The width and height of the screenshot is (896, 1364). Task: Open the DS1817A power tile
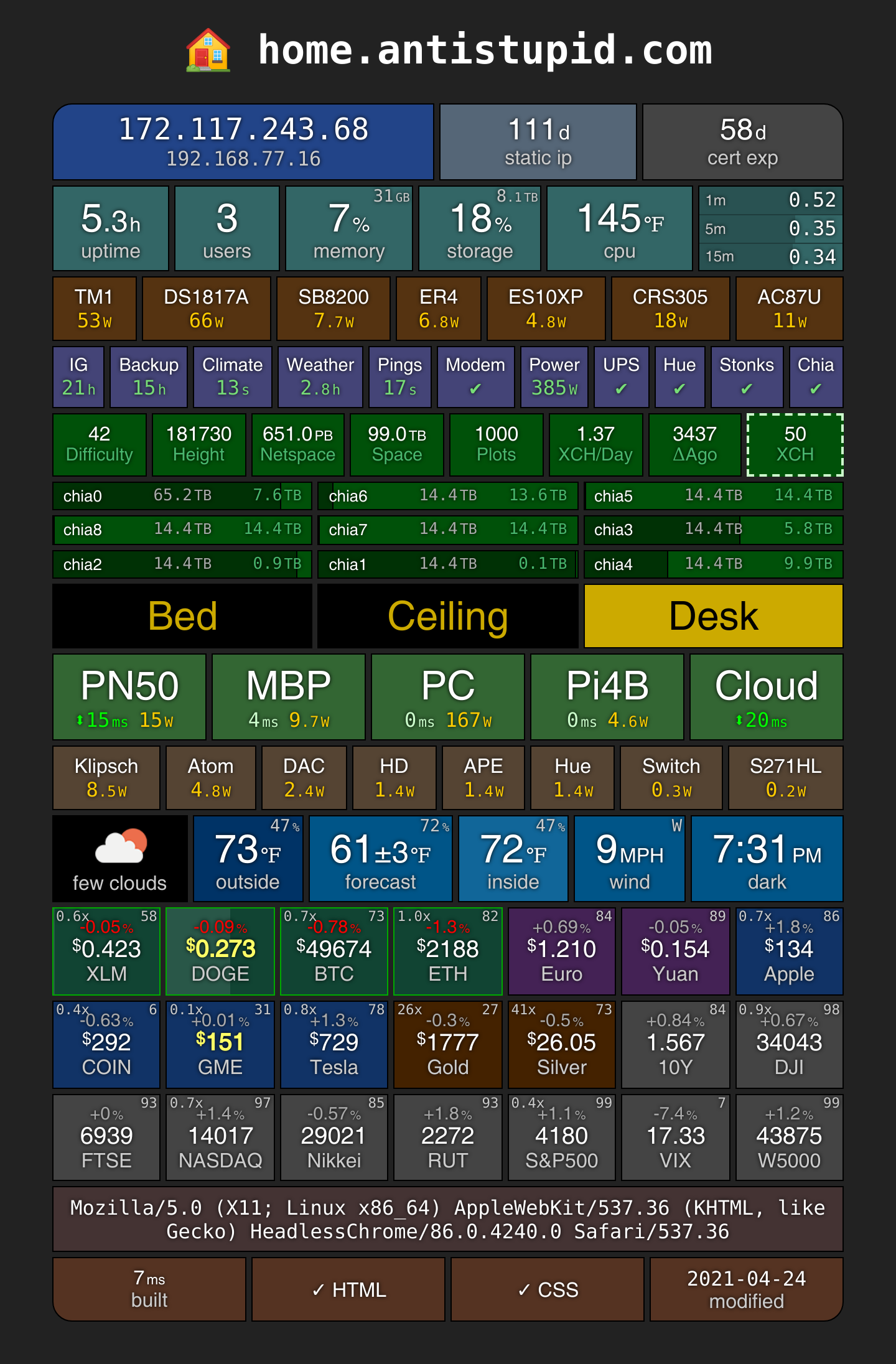207,309
